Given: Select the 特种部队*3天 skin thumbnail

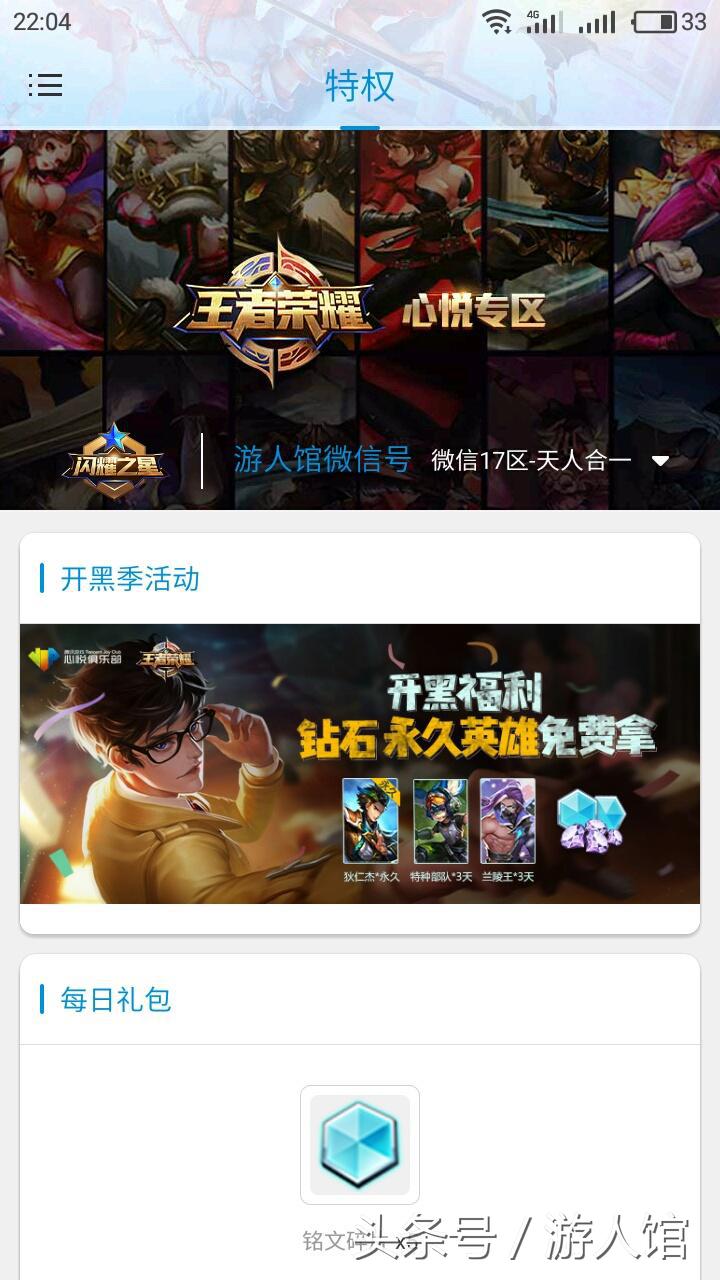Looking at the screenshot, I should 441,820.
